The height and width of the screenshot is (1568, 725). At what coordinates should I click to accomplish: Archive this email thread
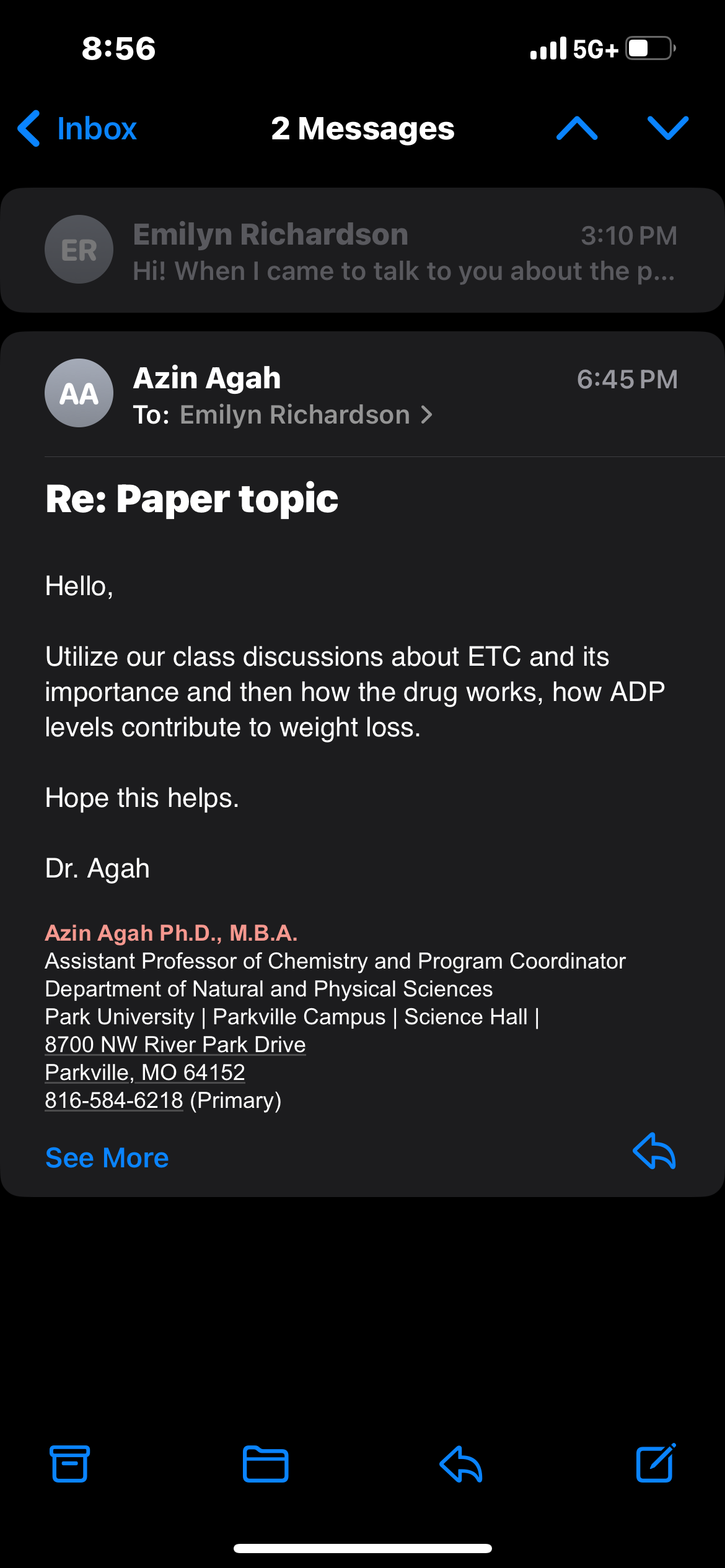click(69, 1464)
